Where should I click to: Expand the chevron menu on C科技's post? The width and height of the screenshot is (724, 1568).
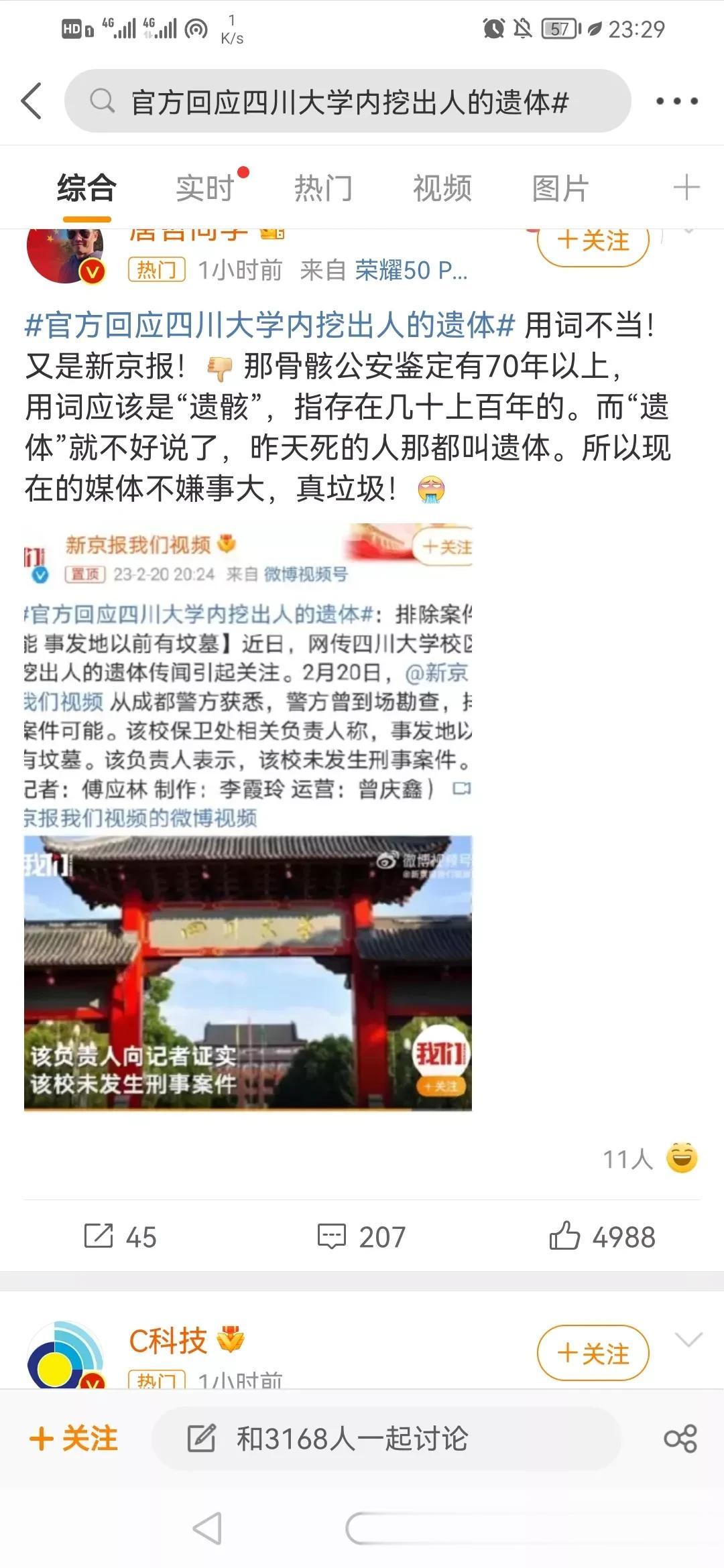click(x=688, y=1340)
